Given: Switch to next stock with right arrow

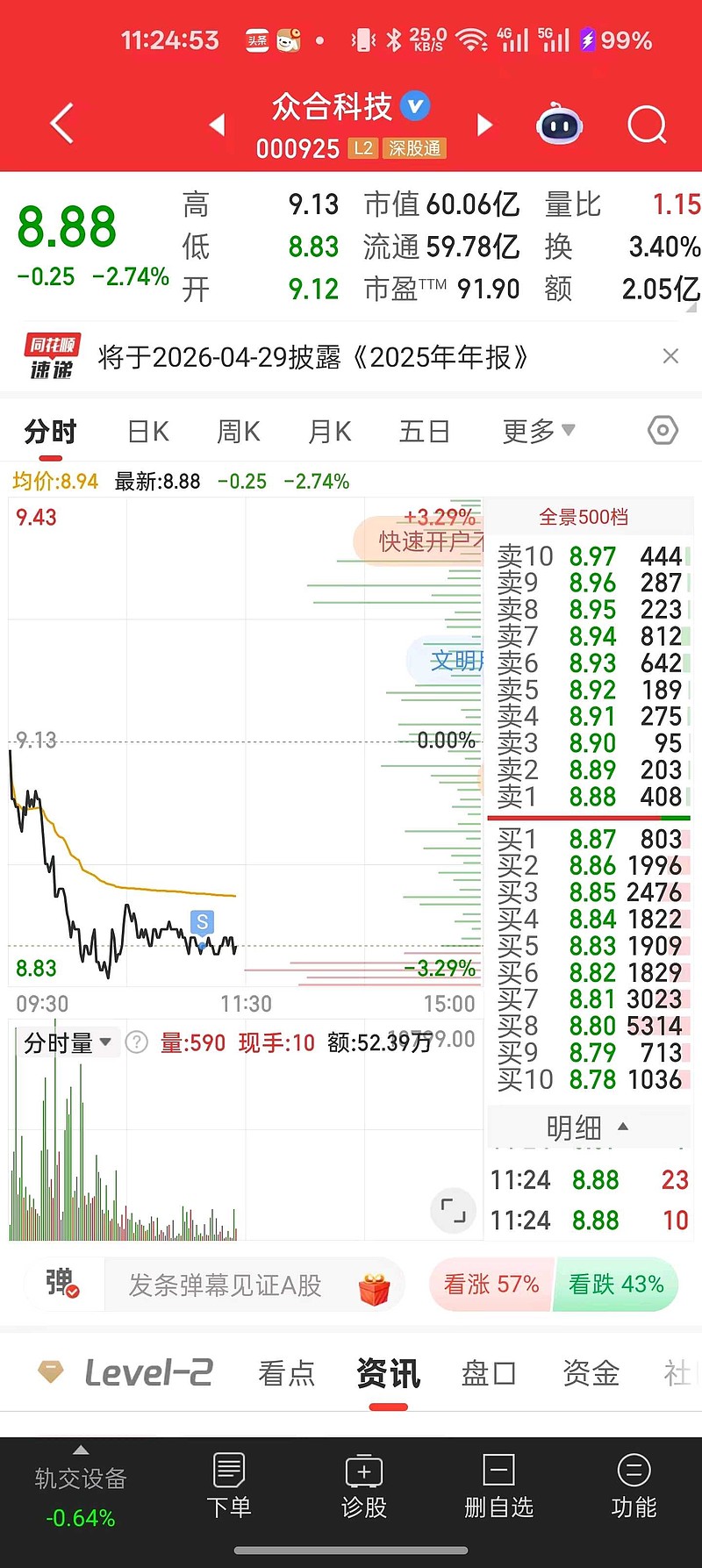Looking at the screenshot, I should click(x=484, y=124).
